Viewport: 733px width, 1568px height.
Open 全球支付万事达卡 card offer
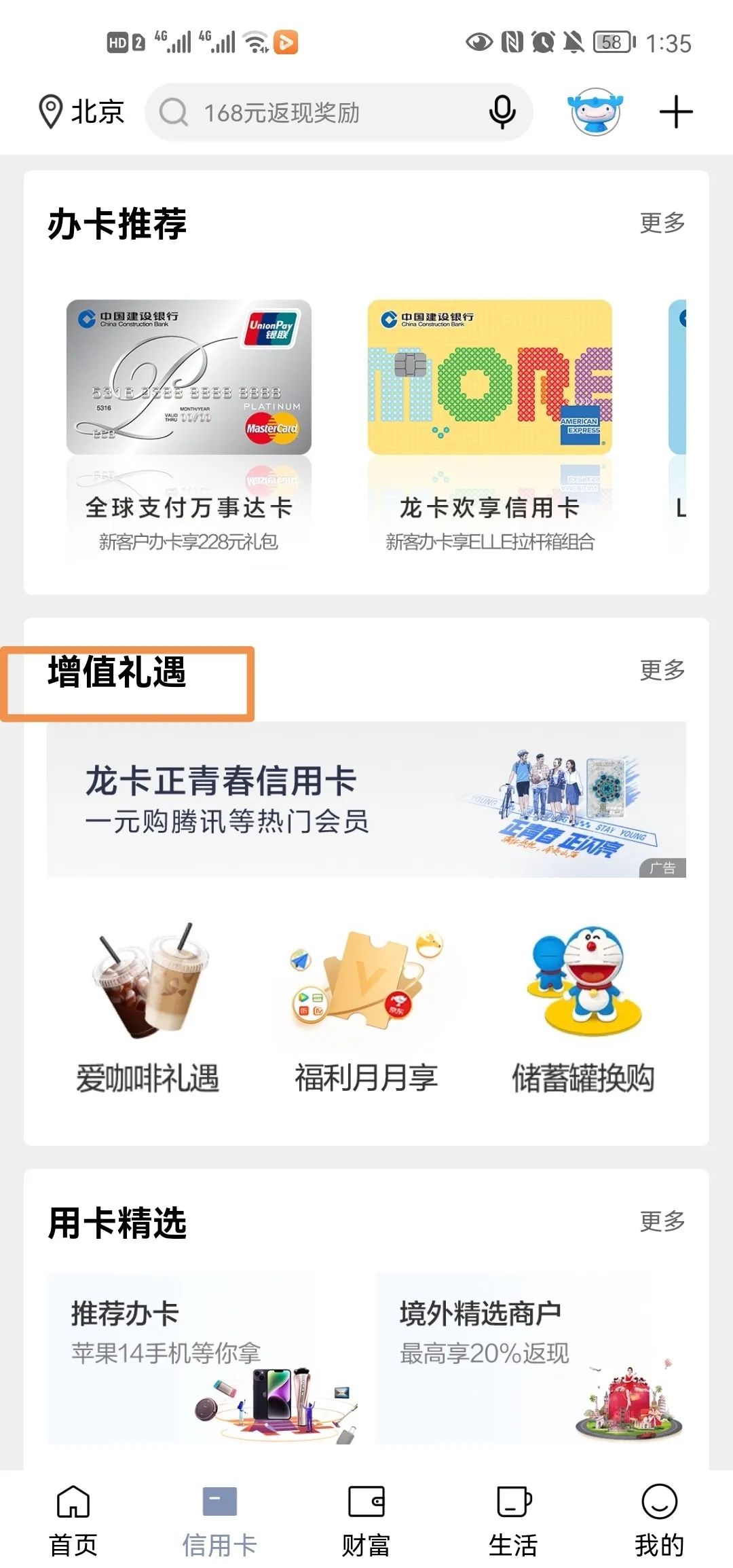coord(189,421)
